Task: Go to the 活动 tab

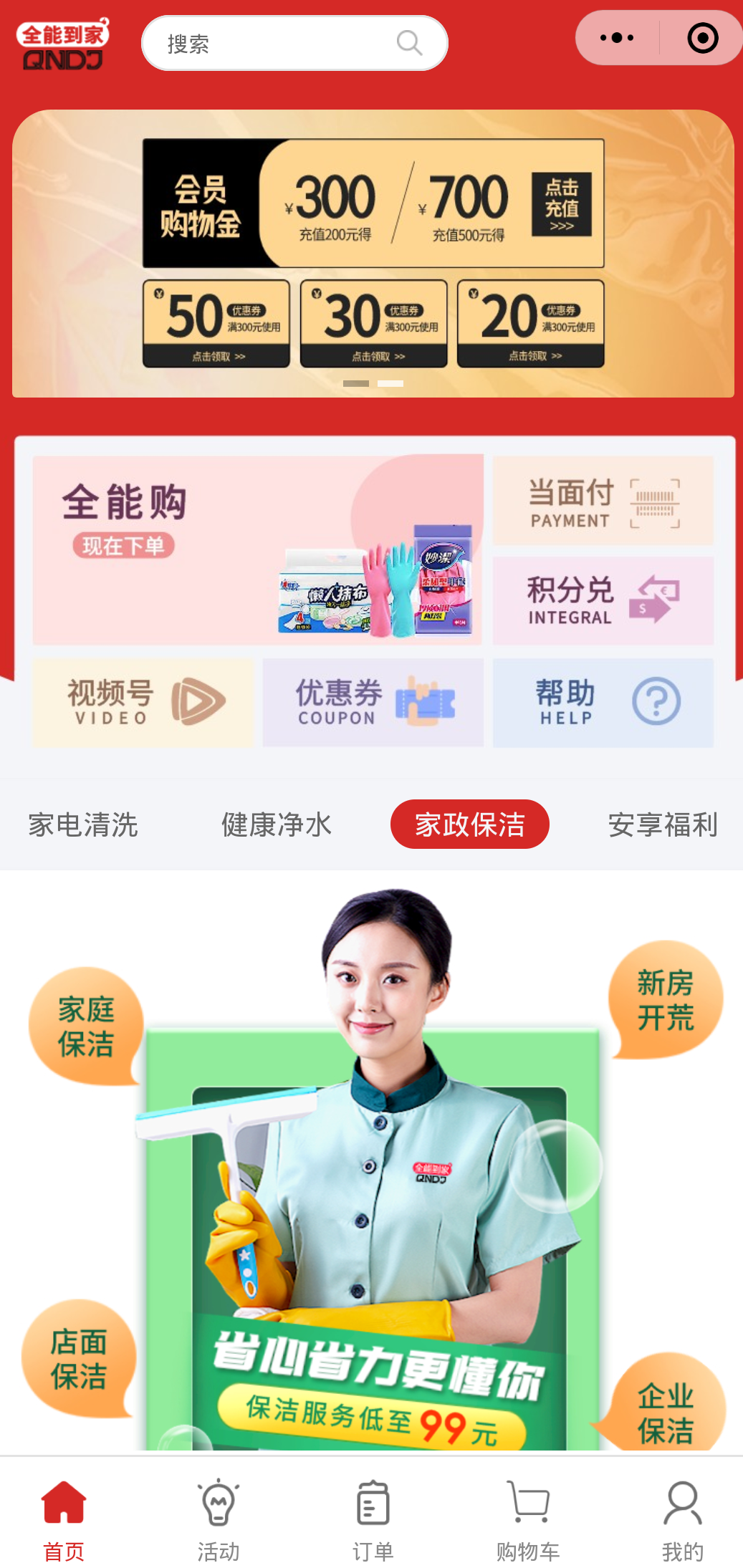Action: click(x=218, y=1520)
